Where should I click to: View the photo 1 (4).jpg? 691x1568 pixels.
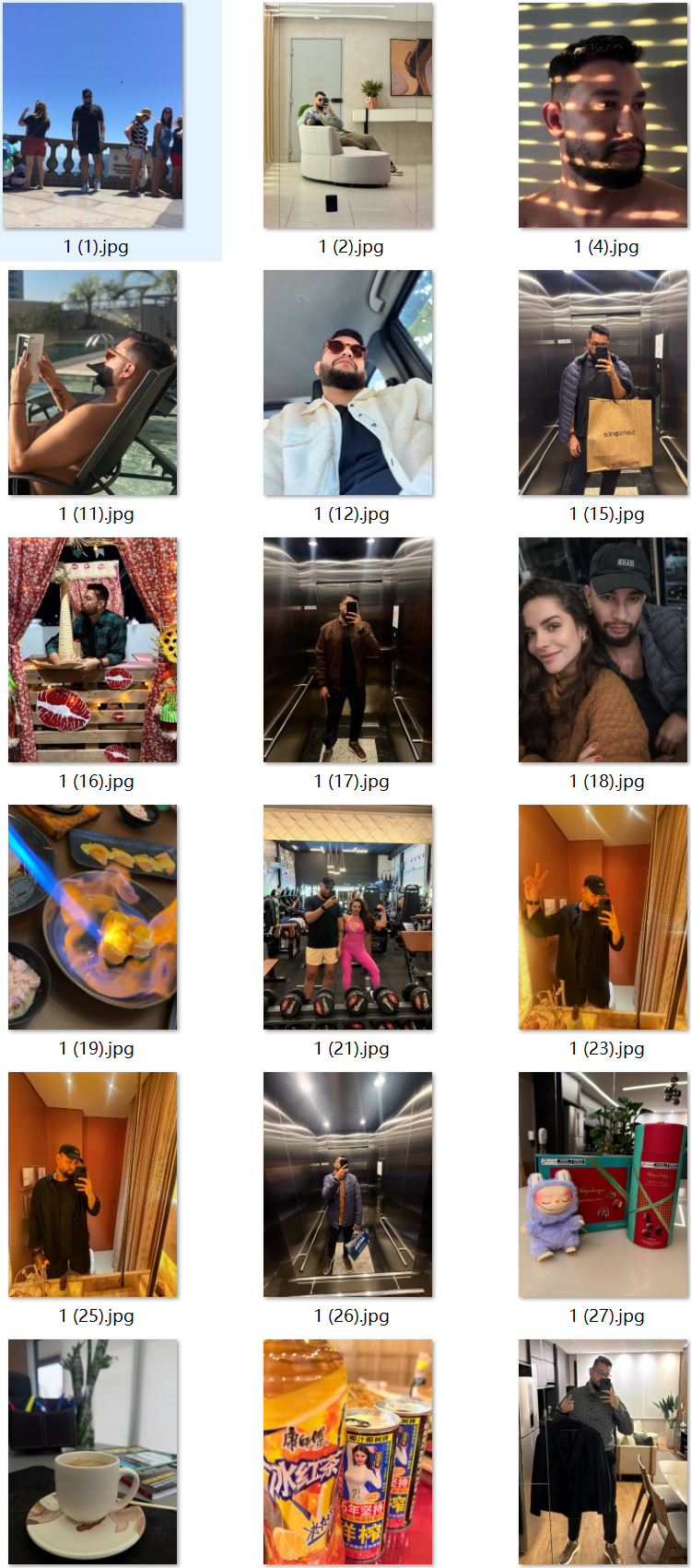click(603, 115)
